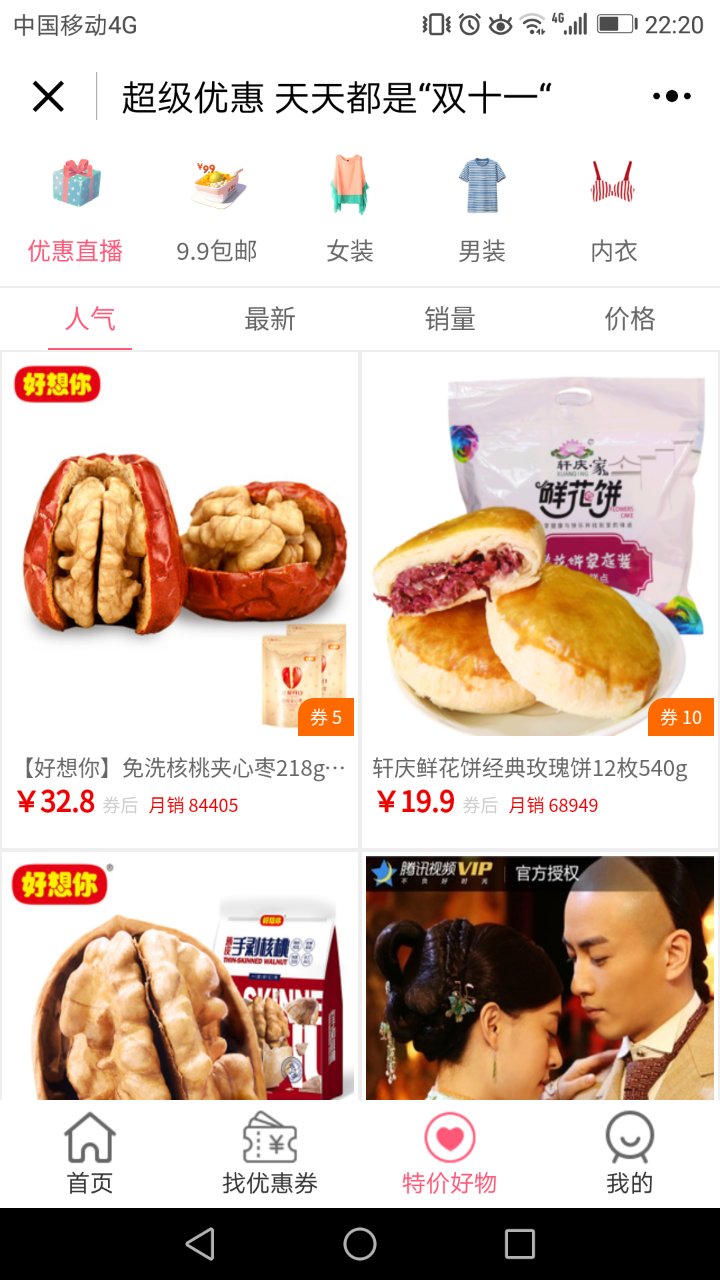
Task: Sort products by 价格
Action: pos(630,319)
